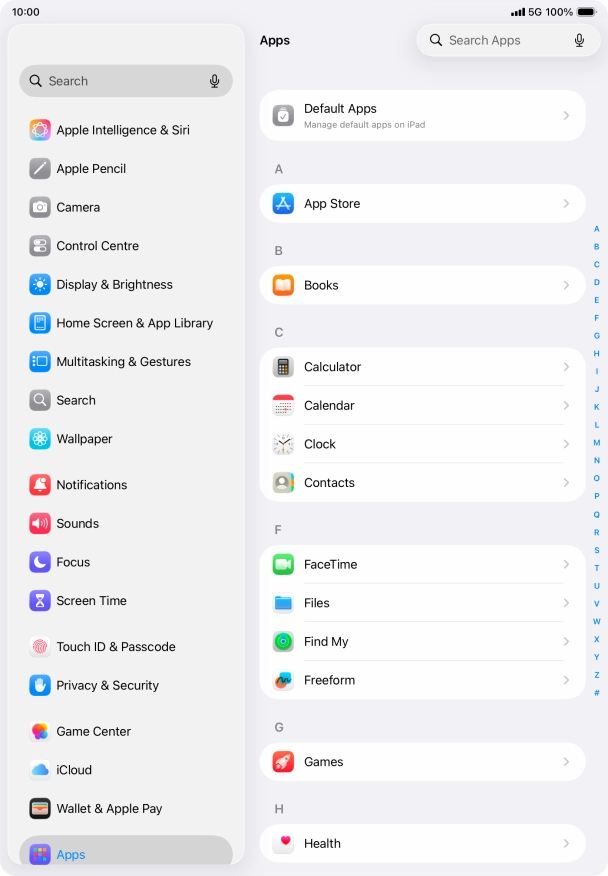Open Freeform settings
Image resolution: width=608 pixels, height=876 pixels.
(422, 680)
